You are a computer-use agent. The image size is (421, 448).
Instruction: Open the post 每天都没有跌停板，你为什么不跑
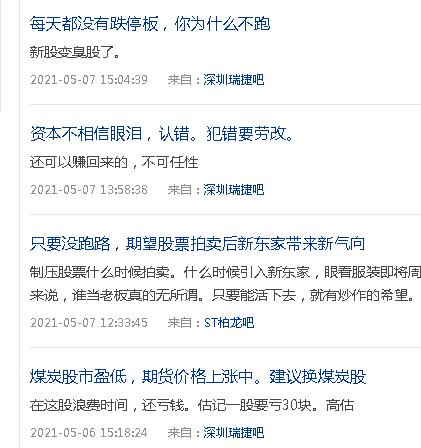pos(150,24)
